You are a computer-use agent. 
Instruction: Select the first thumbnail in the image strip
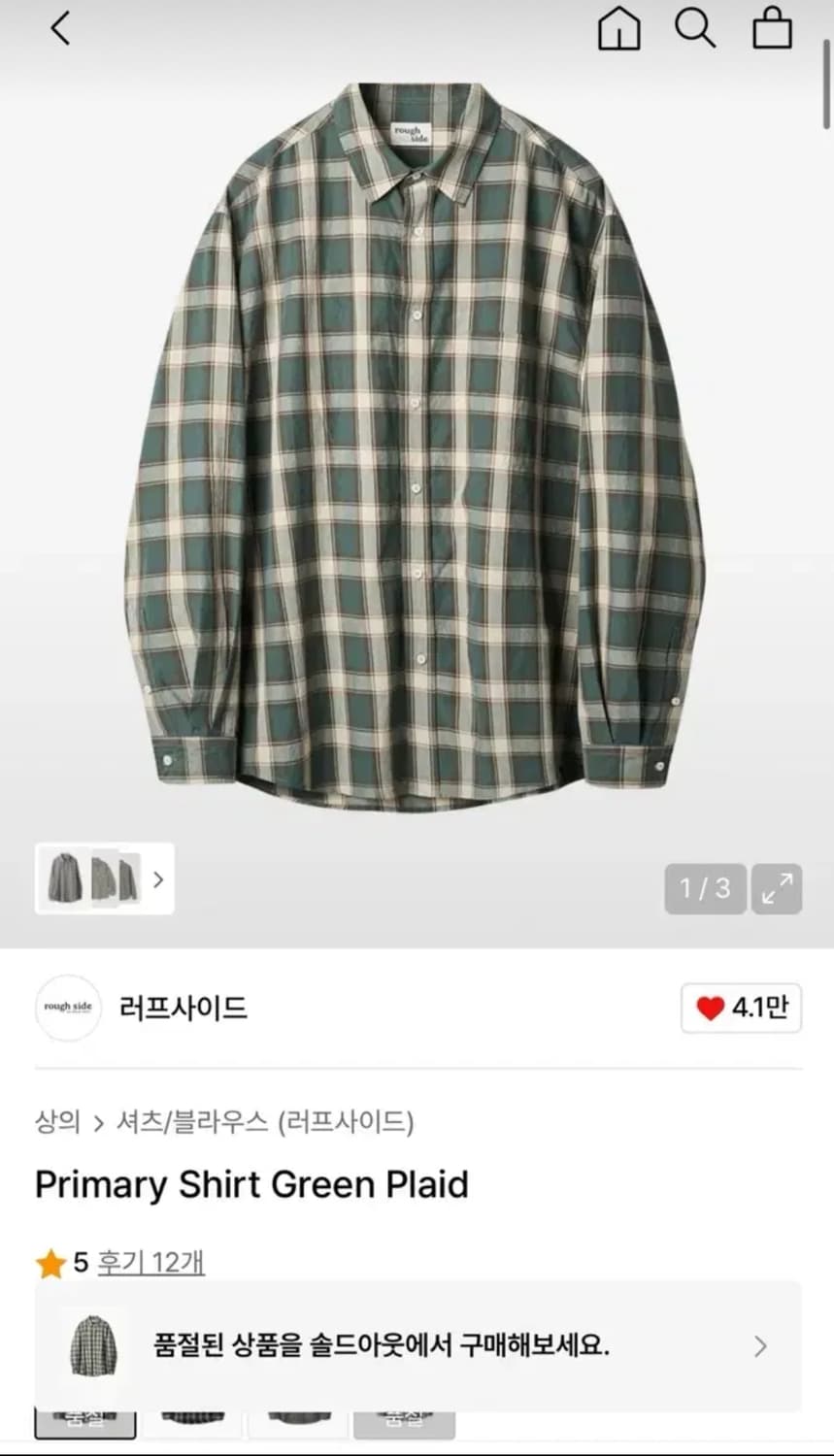(x=65, y=879)
